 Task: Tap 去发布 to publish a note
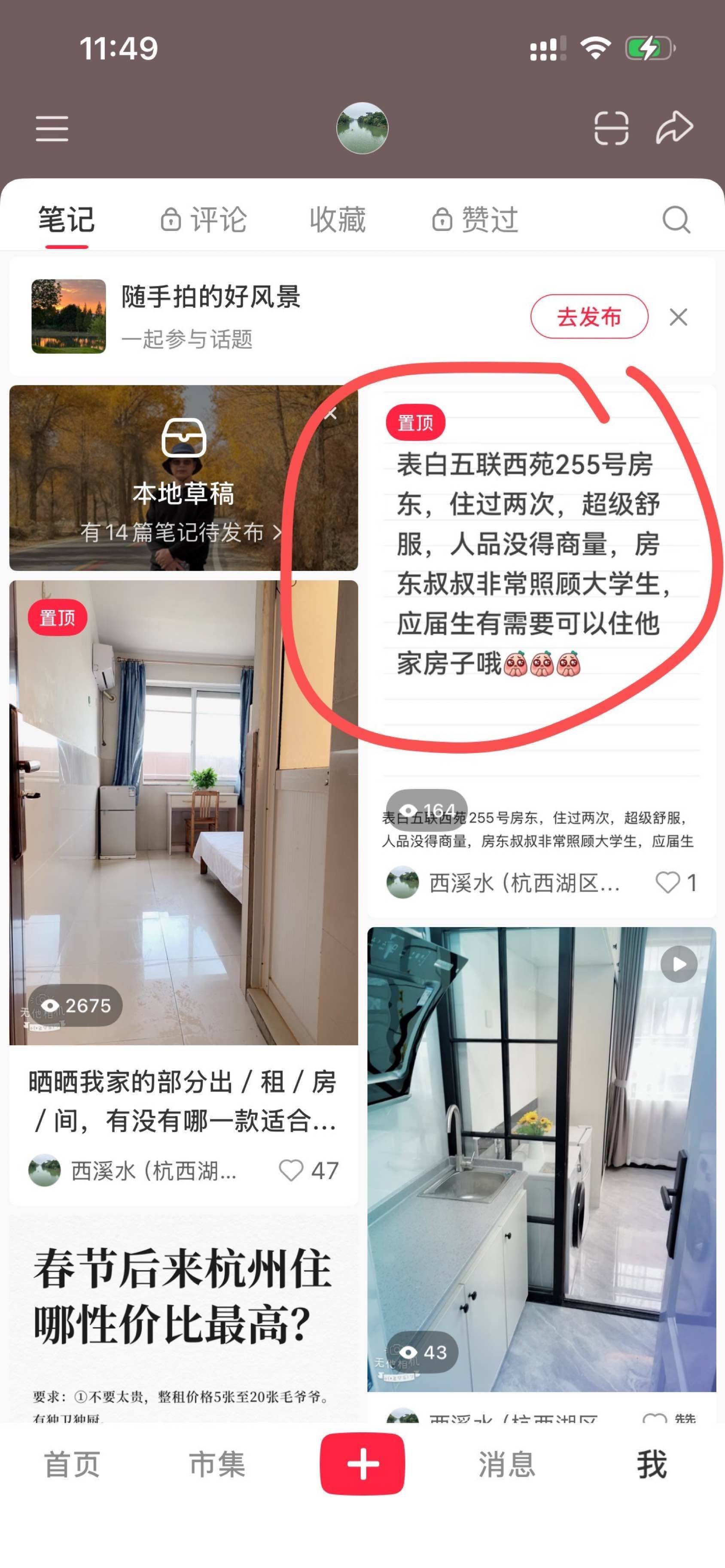click(588, 316)
